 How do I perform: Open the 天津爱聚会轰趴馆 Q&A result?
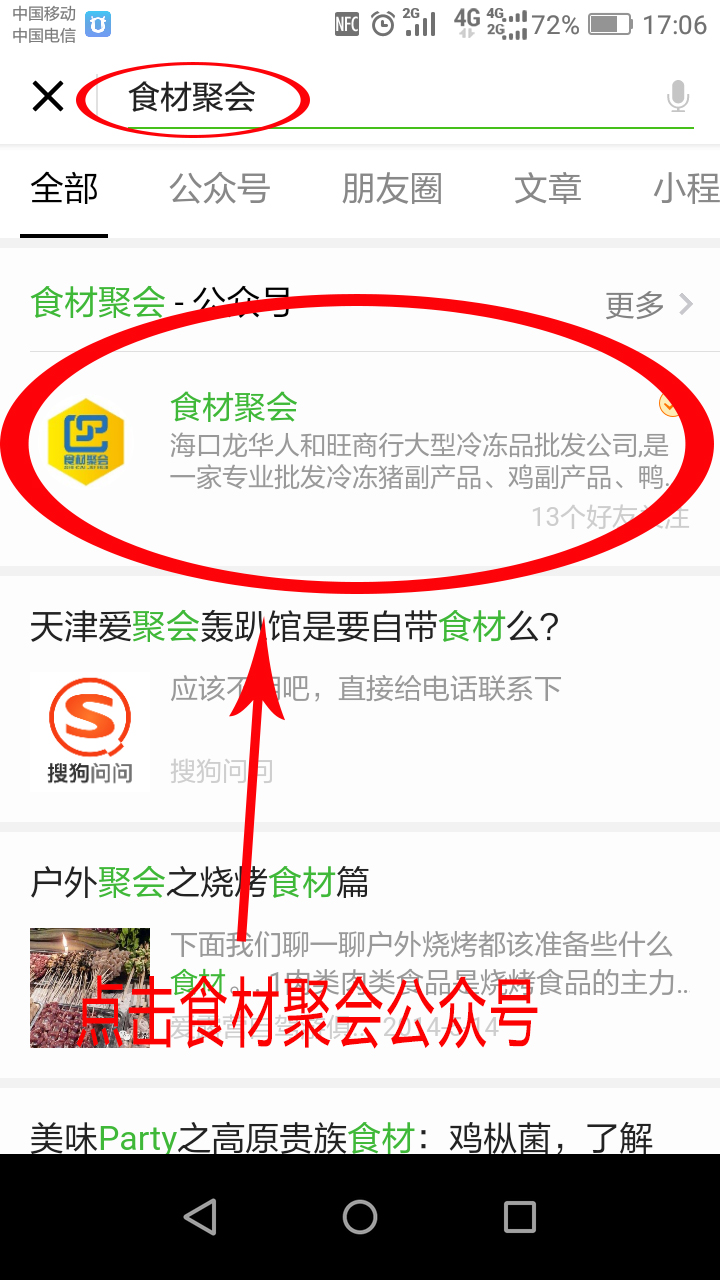coord(360,700)
